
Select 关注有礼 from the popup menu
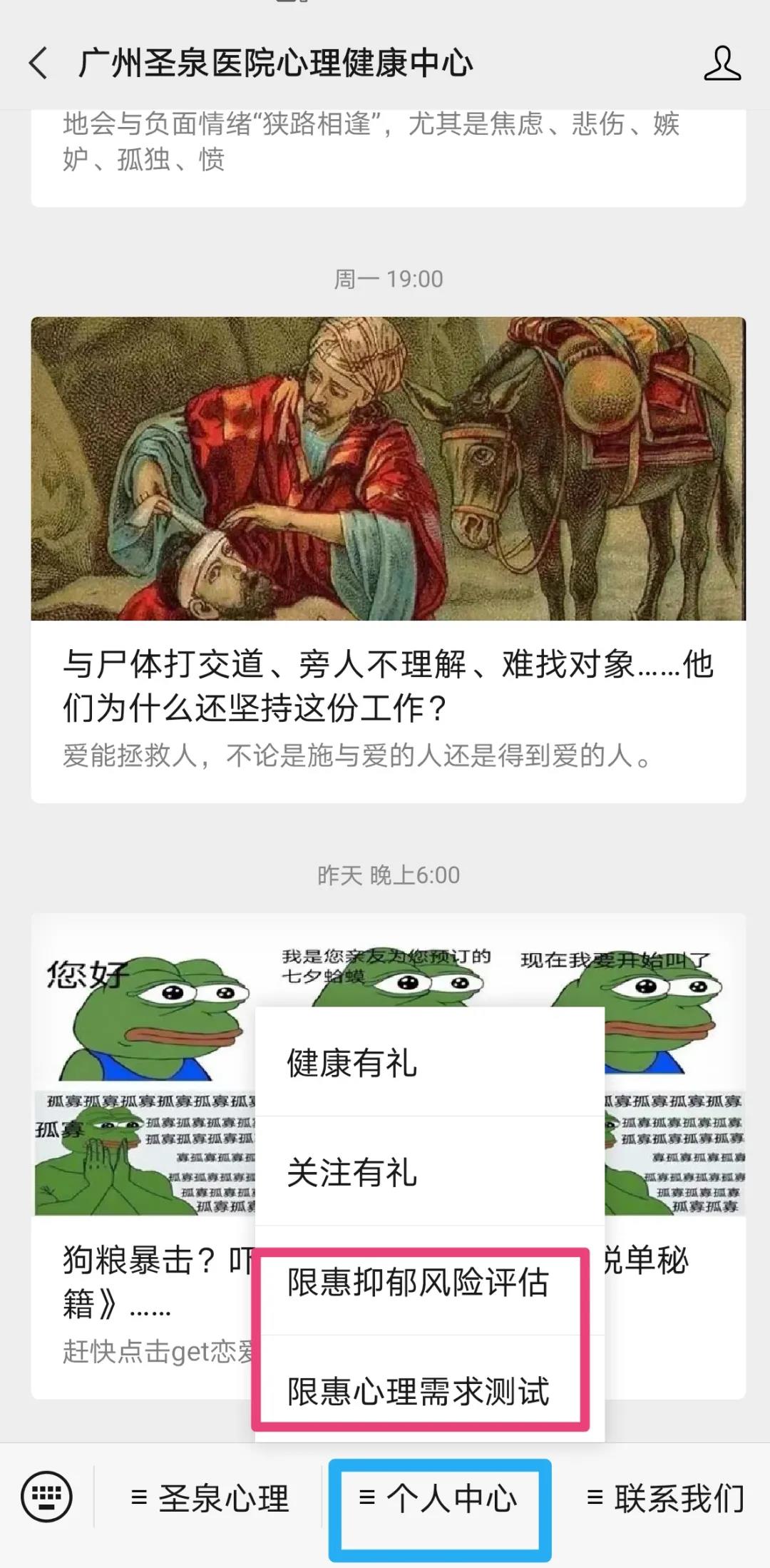coord(429,1172)
